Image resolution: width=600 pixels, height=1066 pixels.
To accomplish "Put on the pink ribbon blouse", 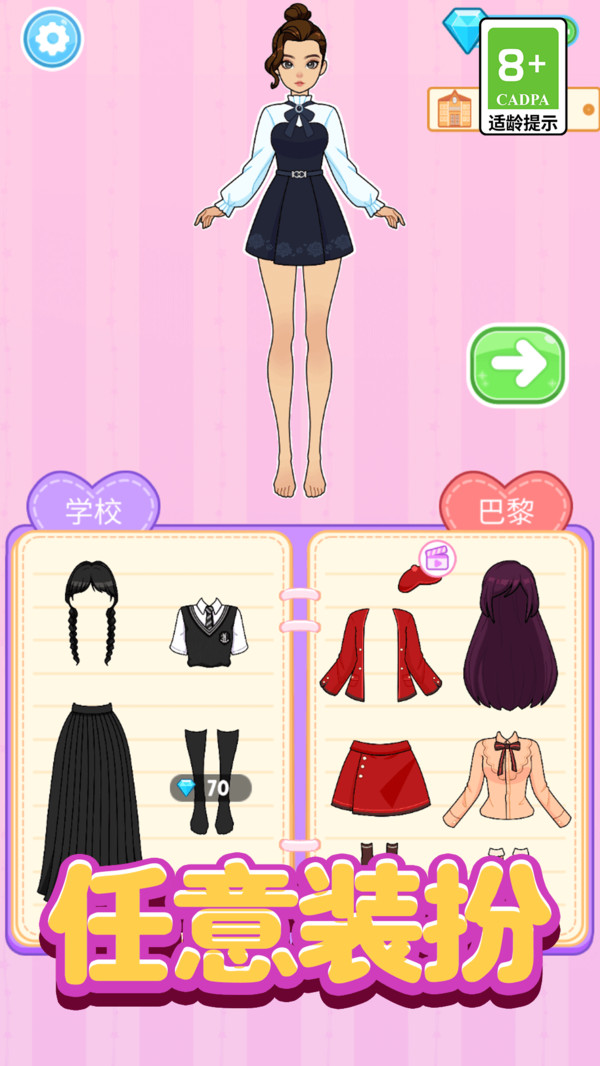I will click(x=507, y=781).
